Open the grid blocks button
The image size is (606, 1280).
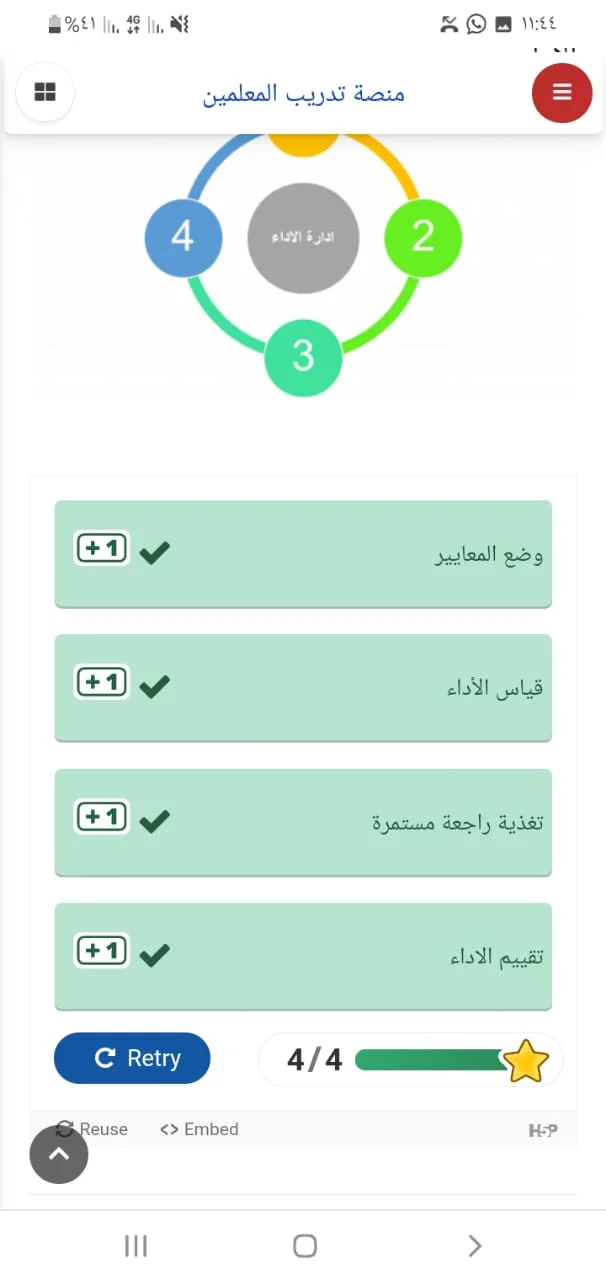[x=45, y=92]
